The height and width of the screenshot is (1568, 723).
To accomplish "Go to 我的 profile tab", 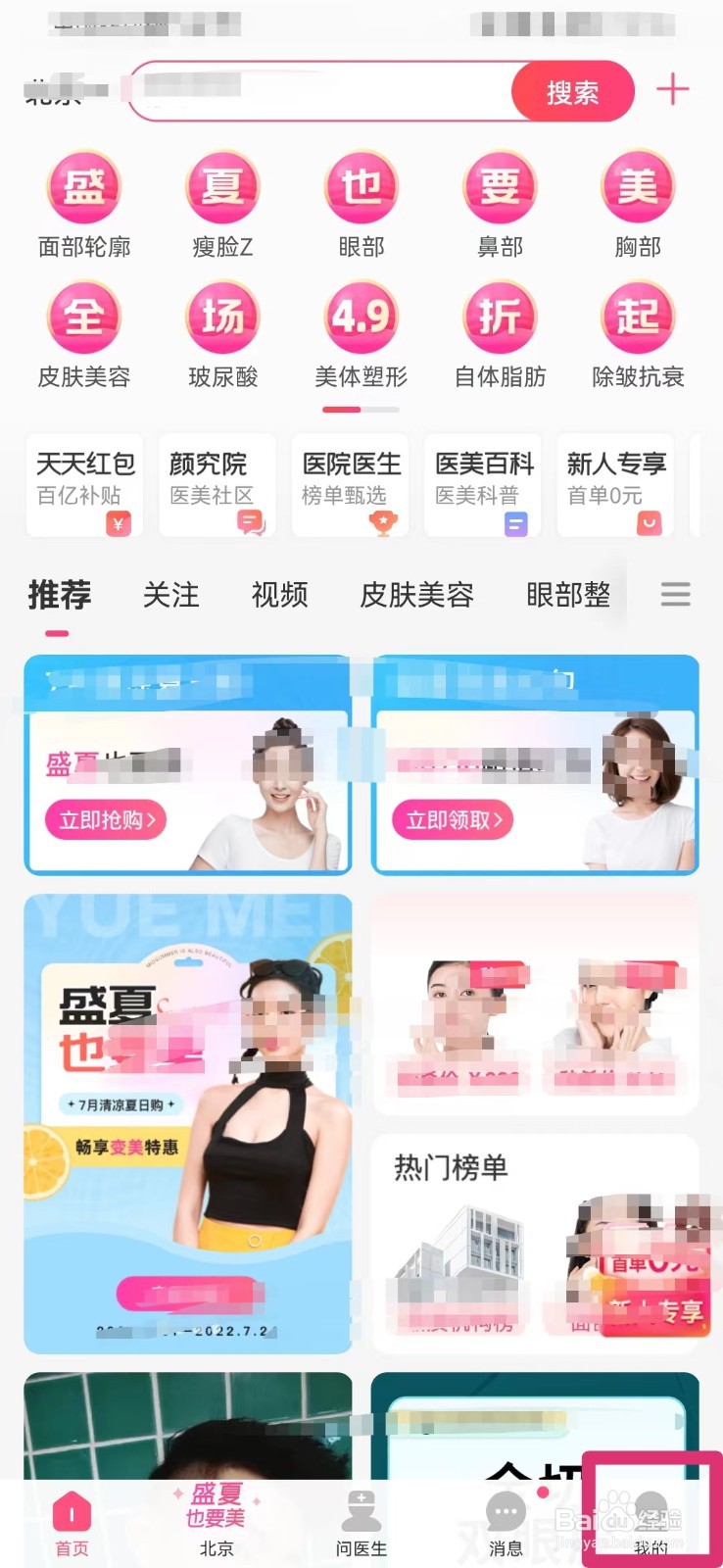I will click(650, 1524).
